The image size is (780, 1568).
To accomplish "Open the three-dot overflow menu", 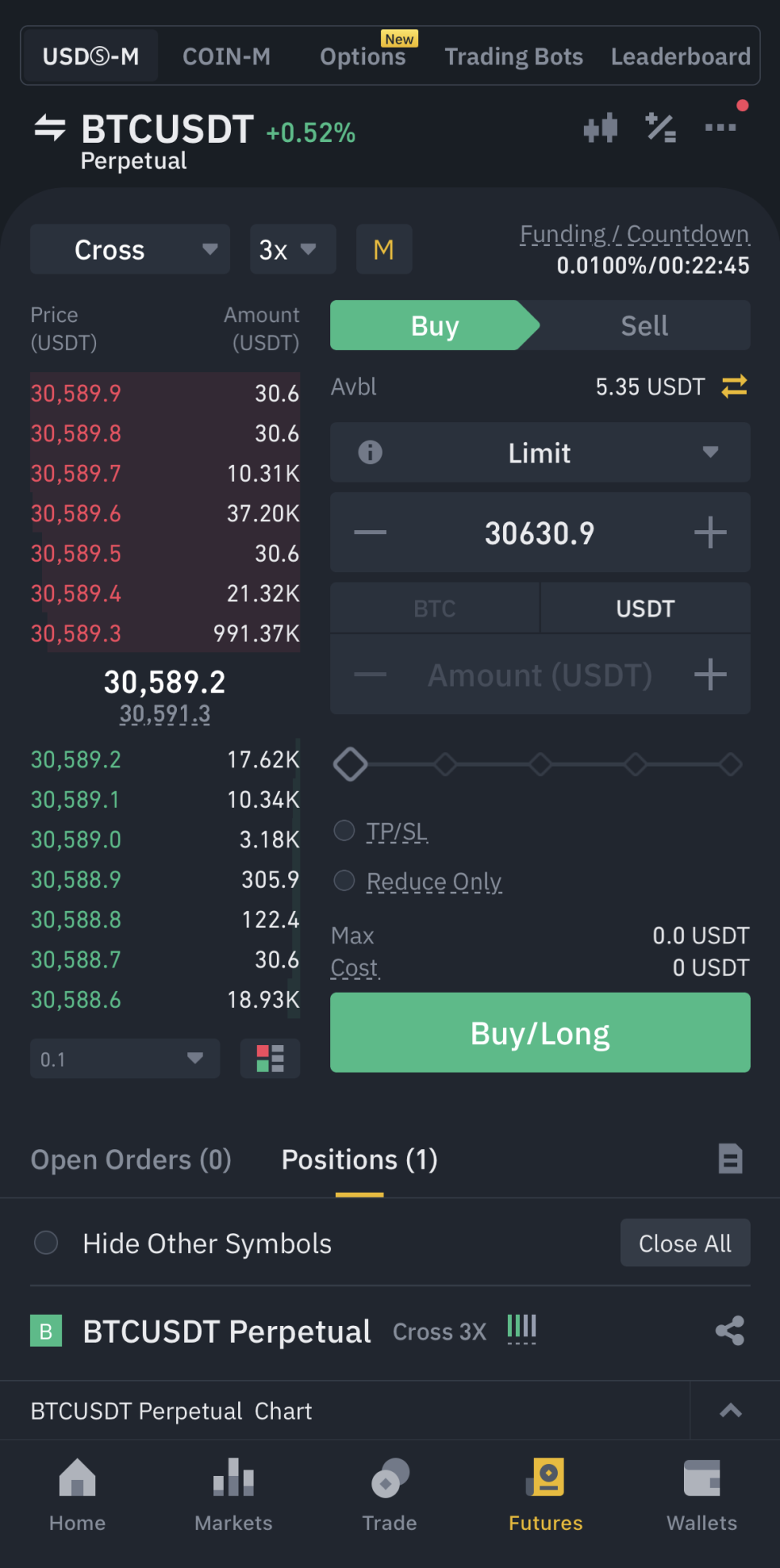I will (719, 128).
